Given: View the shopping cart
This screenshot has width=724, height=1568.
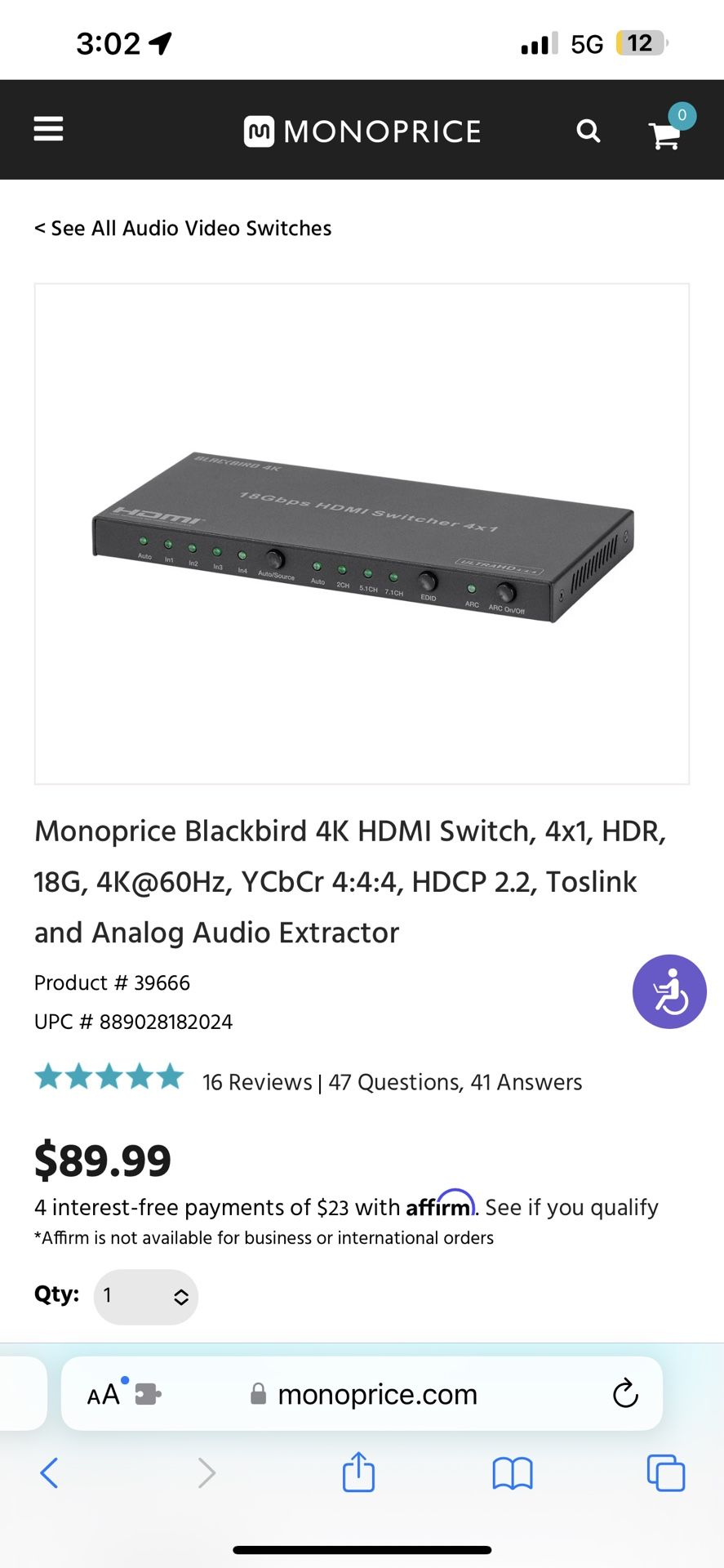Looking at the screenshot, I should [x=664, y=135].
